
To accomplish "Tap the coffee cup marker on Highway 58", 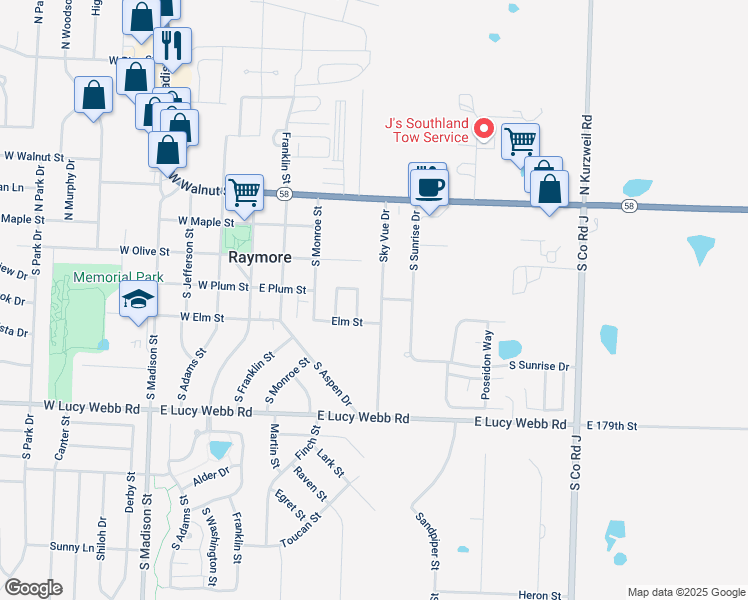I will (x=429, y=191).
